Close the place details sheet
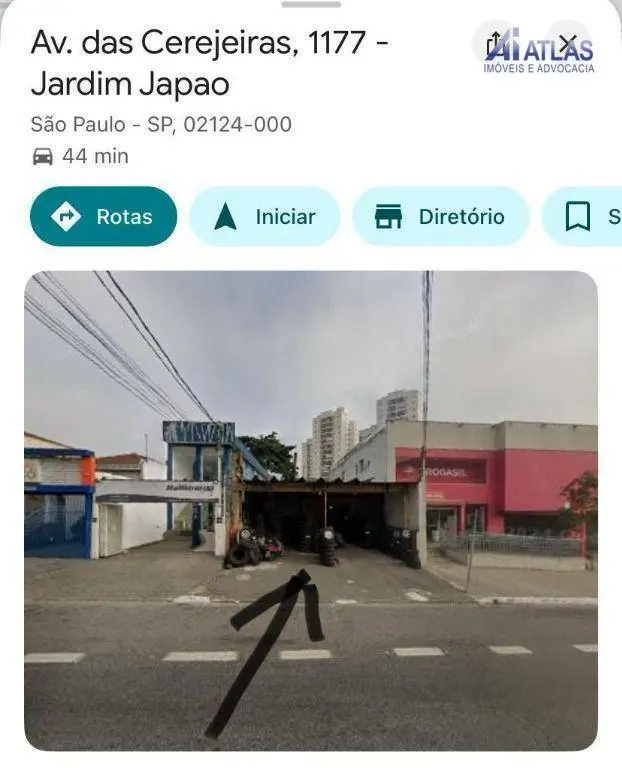The height and width of the screenshot is (768, 622). point(568,43)
